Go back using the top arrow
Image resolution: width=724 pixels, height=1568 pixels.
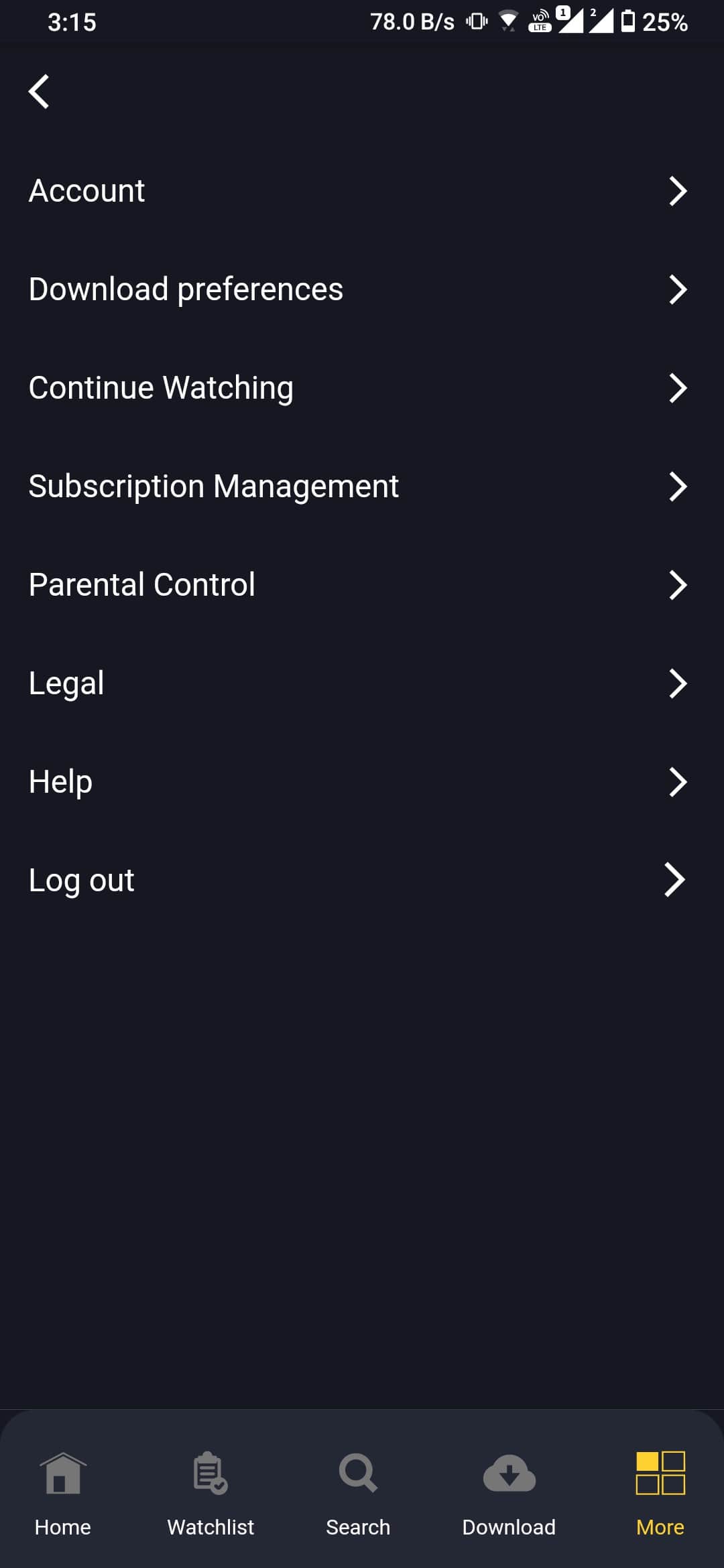(x=39, y=91)
